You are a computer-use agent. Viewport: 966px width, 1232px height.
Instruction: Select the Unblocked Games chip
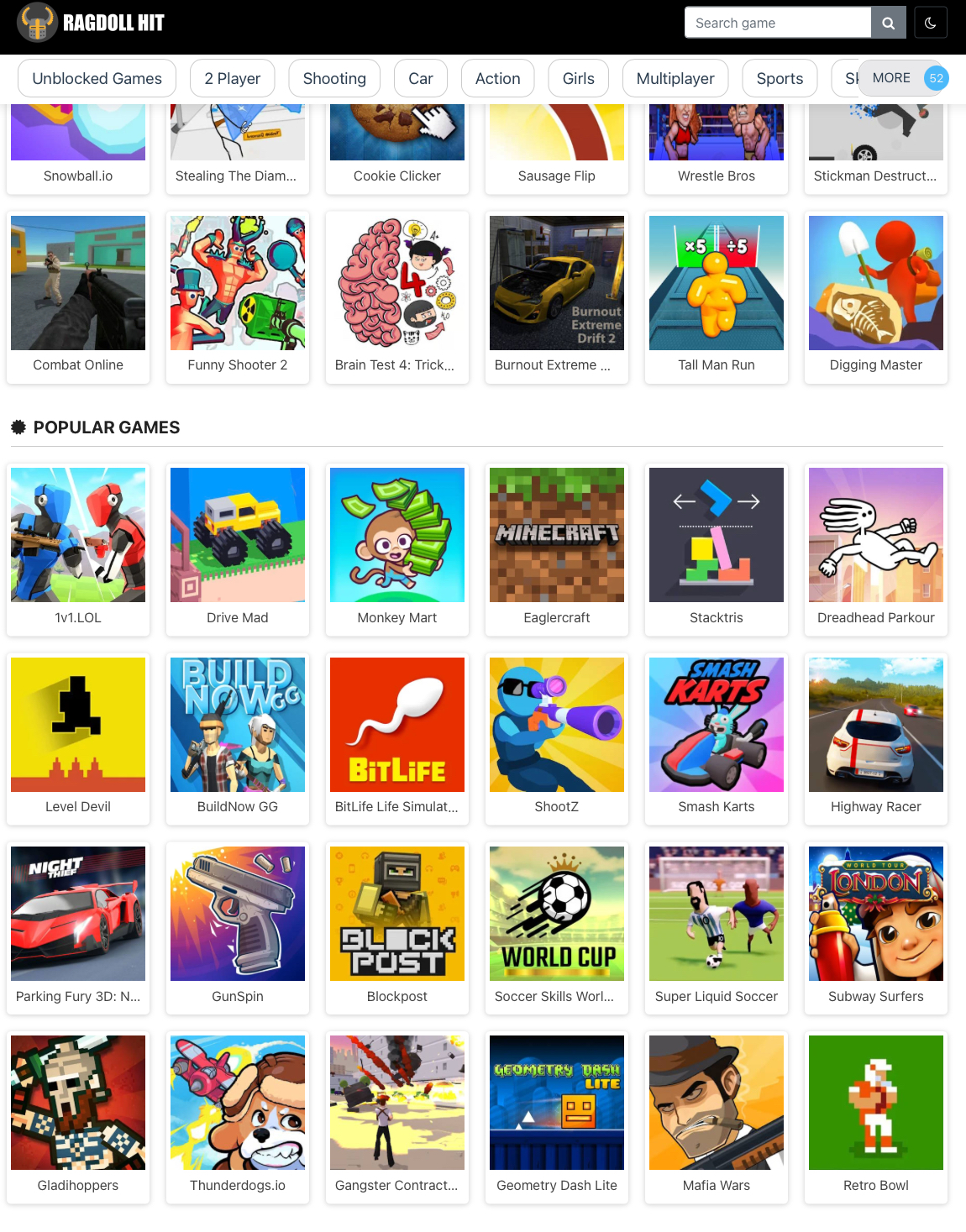97,78
